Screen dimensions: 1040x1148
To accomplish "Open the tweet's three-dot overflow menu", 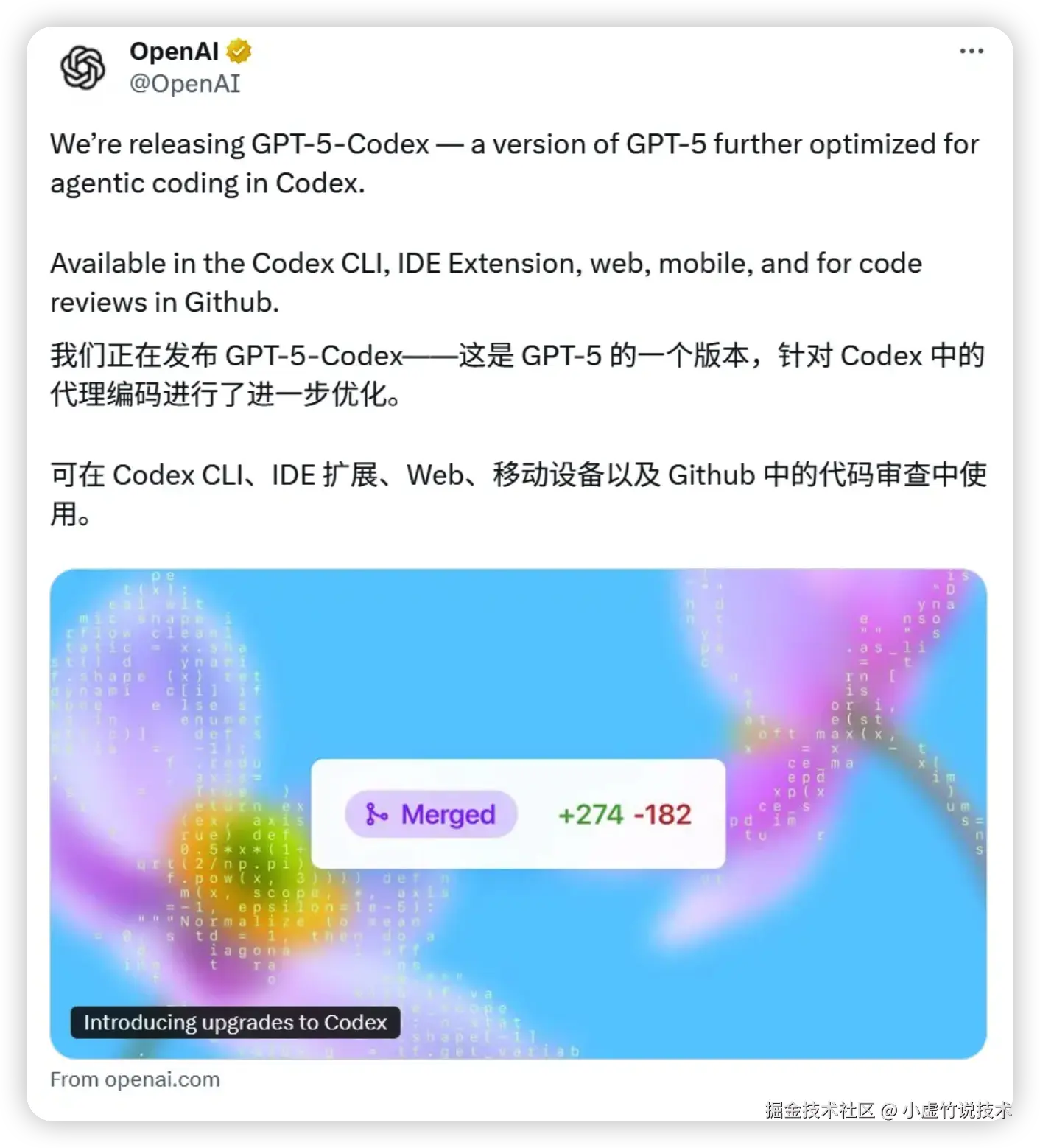I will [971, 51].
